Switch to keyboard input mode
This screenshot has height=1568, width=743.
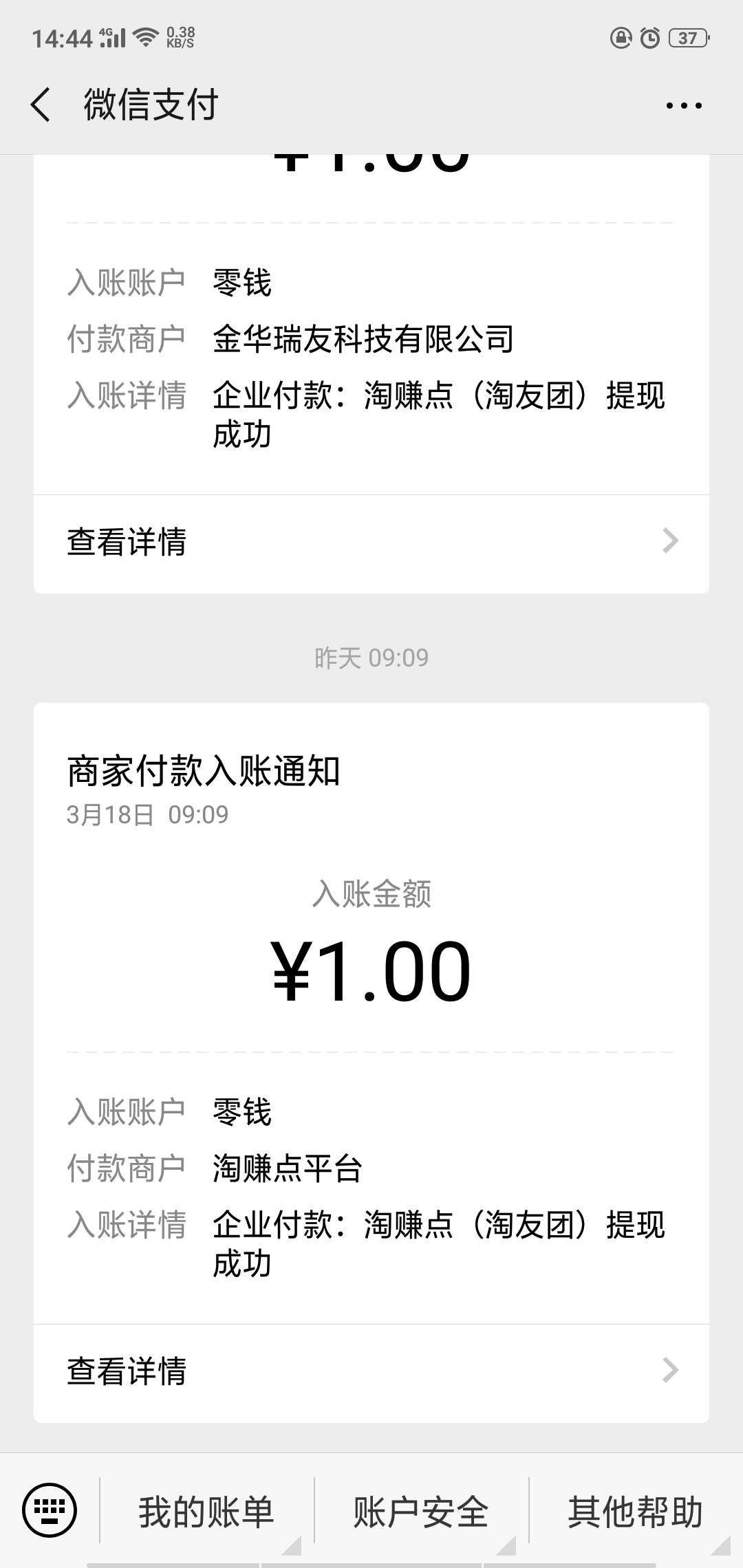pyautogui.click(x=50, y=1510)
